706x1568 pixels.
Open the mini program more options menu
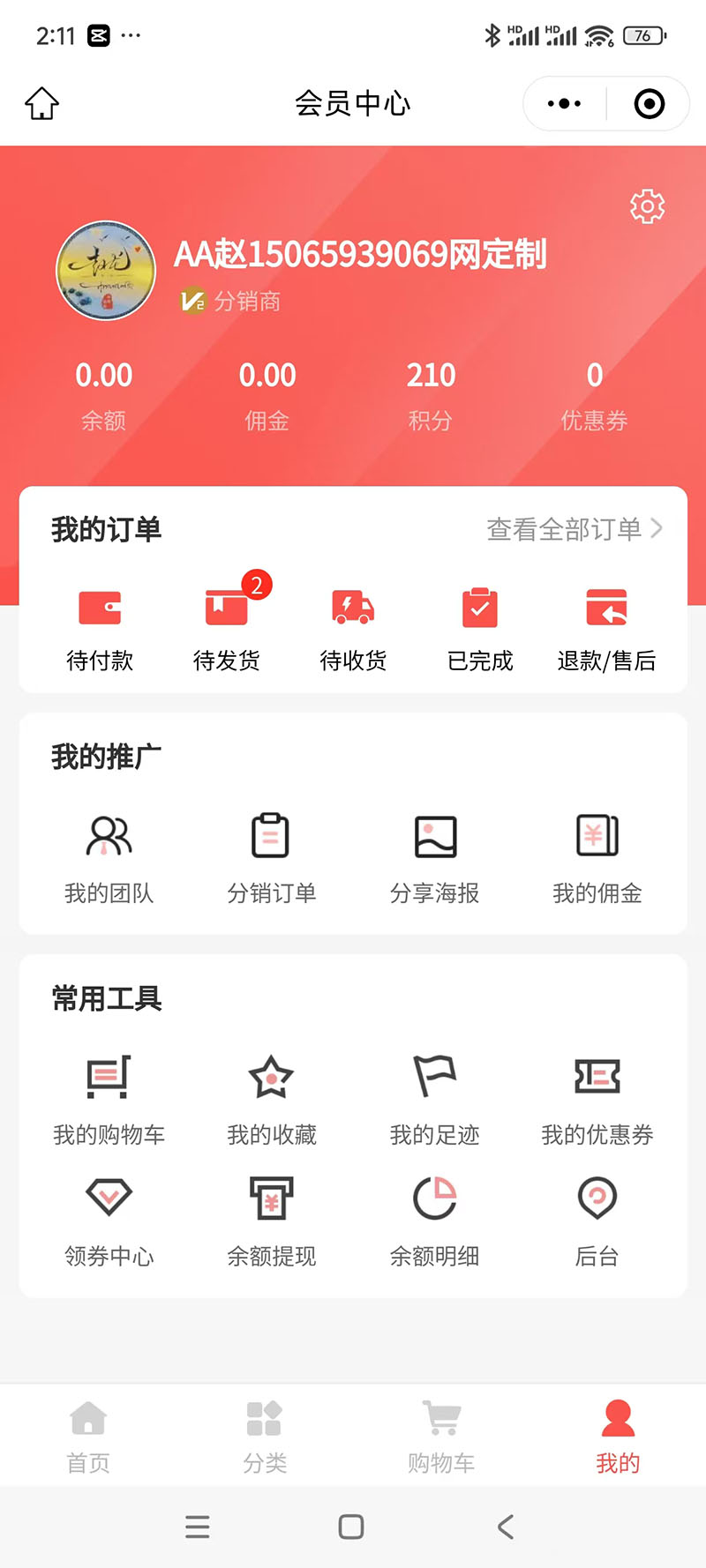(x=564, y=103)
